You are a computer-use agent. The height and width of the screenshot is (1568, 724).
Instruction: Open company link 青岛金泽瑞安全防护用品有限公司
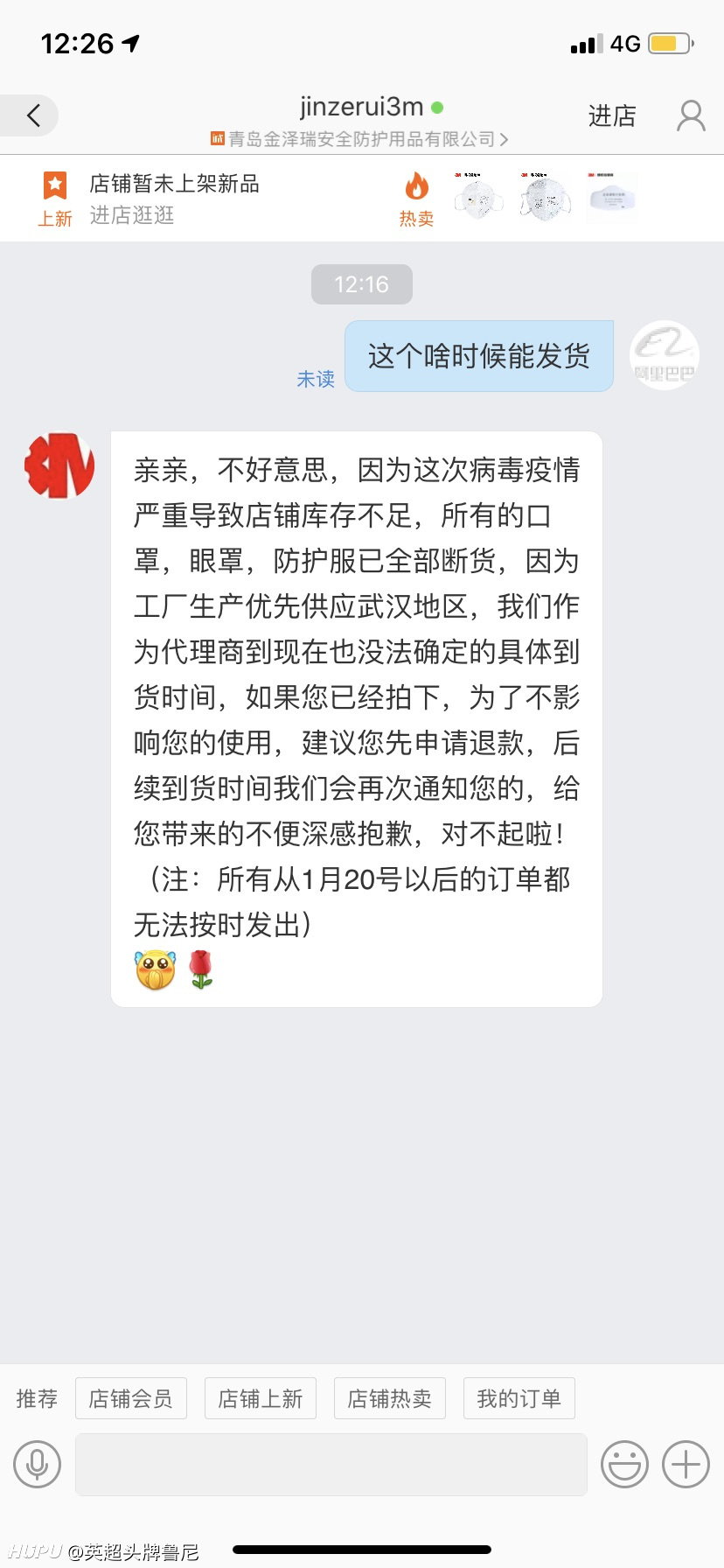pos(360,139)
